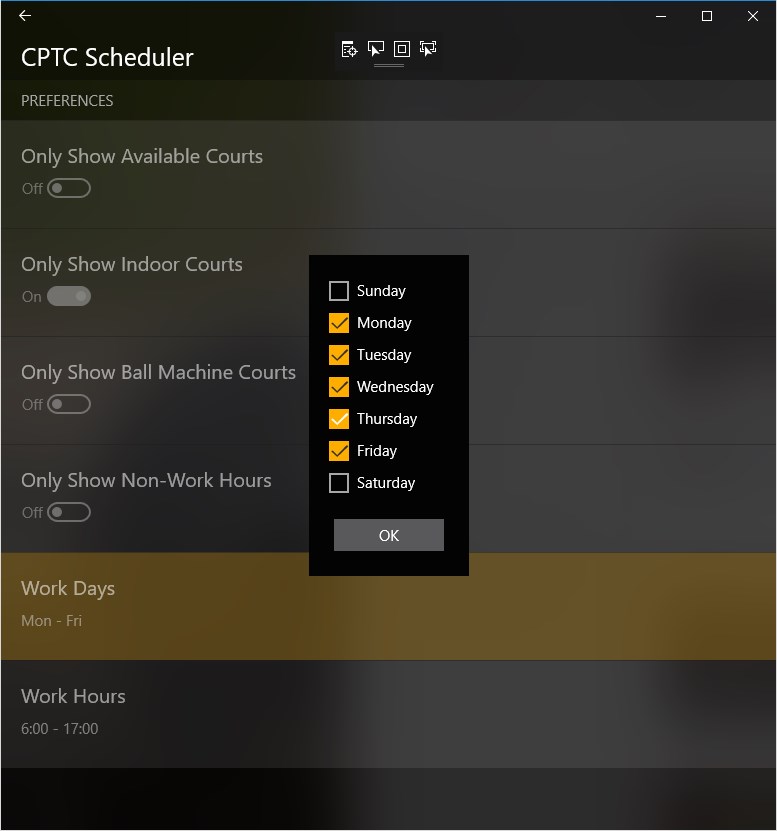Check the Sunday checkbox
Viewport: 777px width, 831px height.
coord(339,291)
